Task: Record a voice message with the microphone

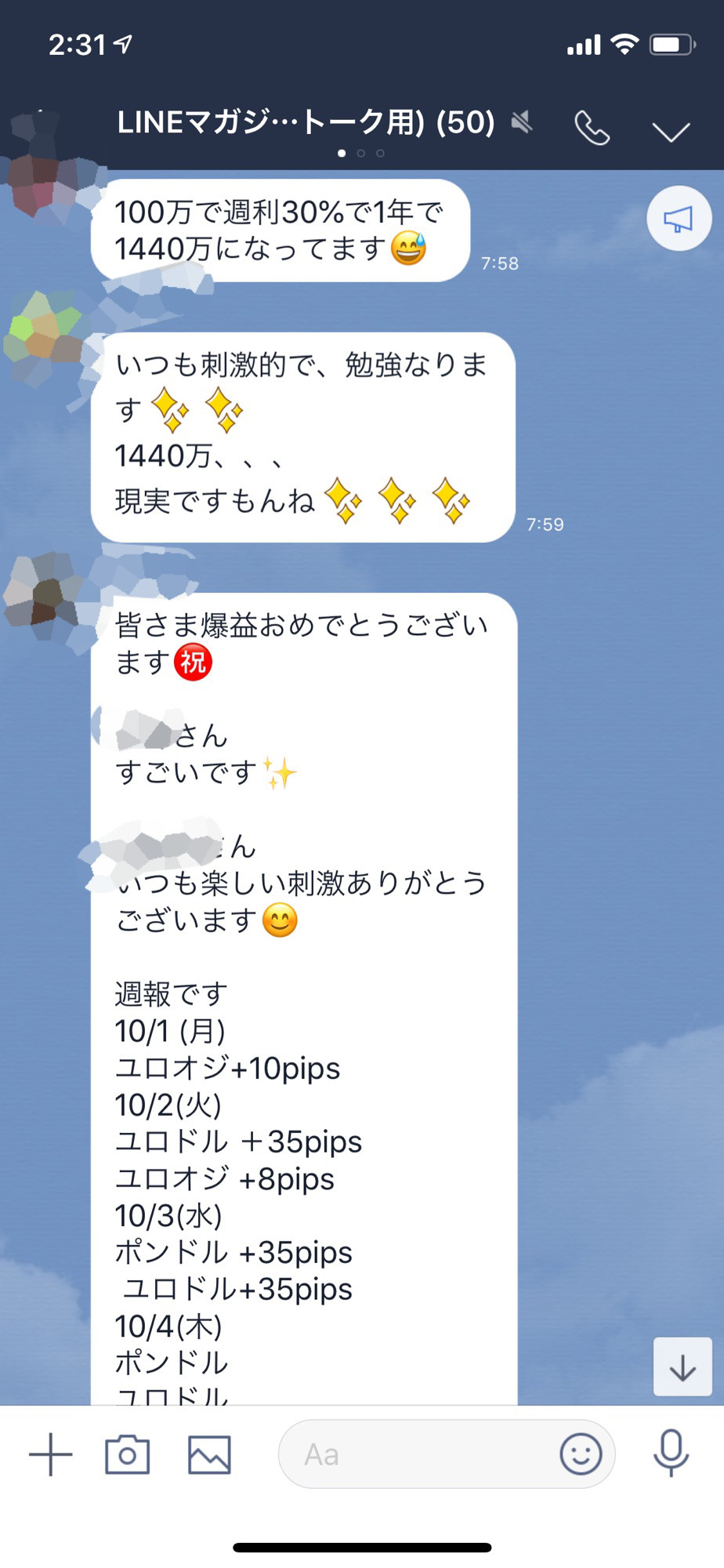Action: 671,1453
